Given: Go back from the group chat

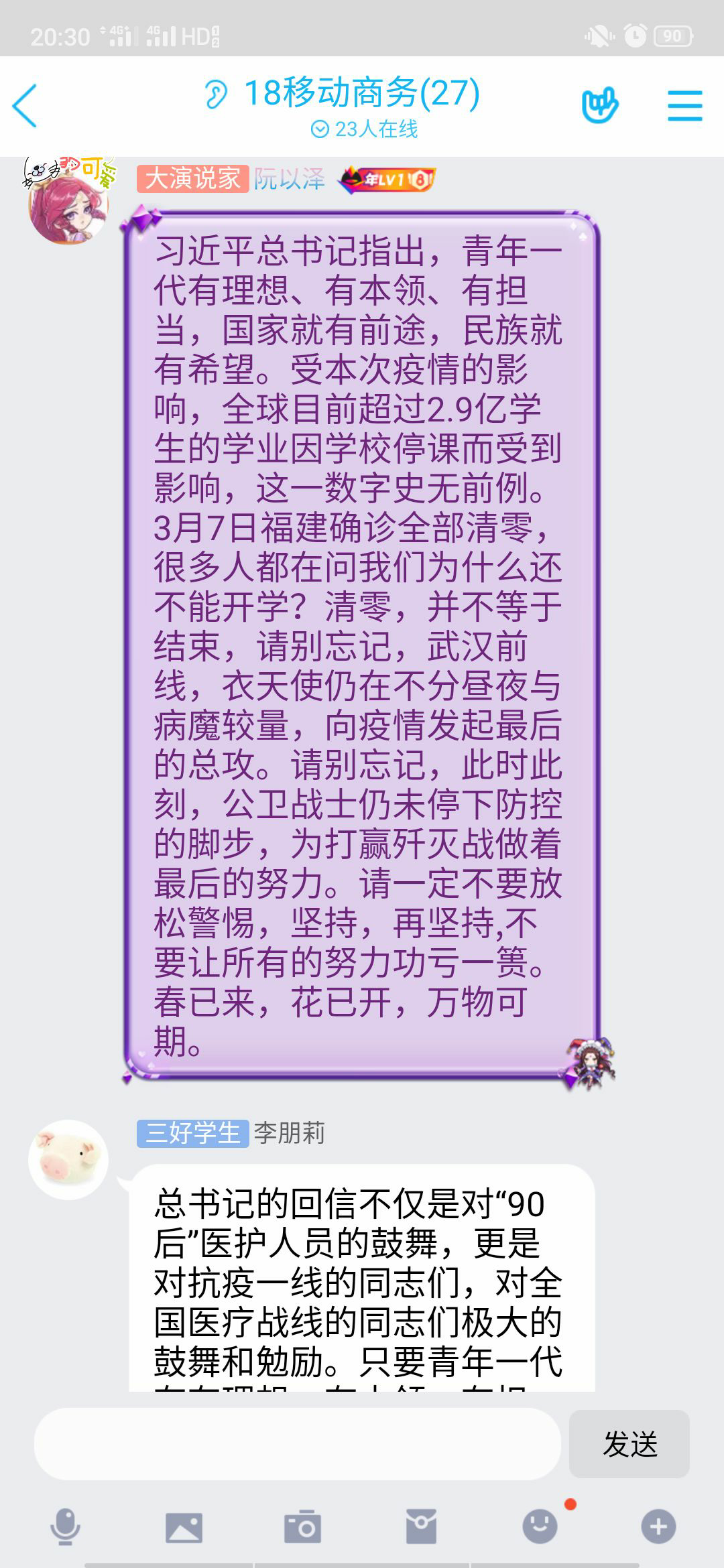Looking at the screenshot, I should (25, 106).
